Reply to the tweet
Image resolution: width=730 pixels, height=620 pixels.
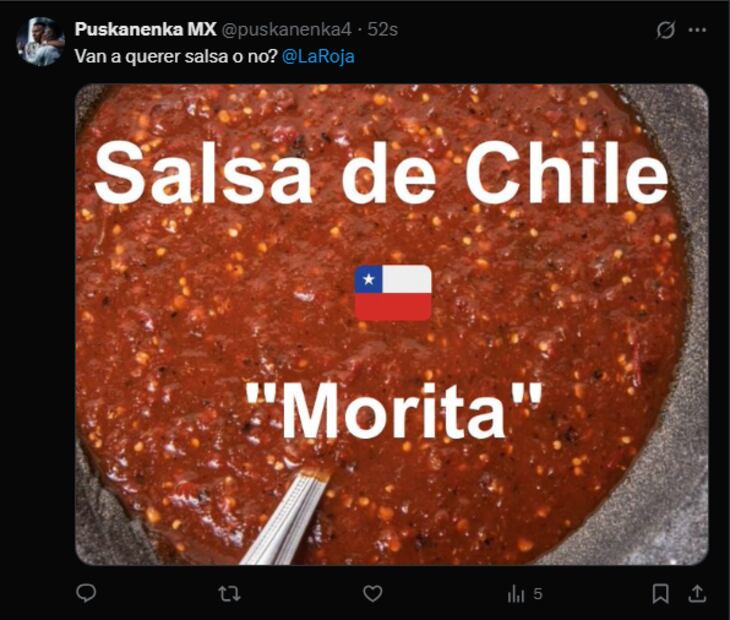(87, 593)
